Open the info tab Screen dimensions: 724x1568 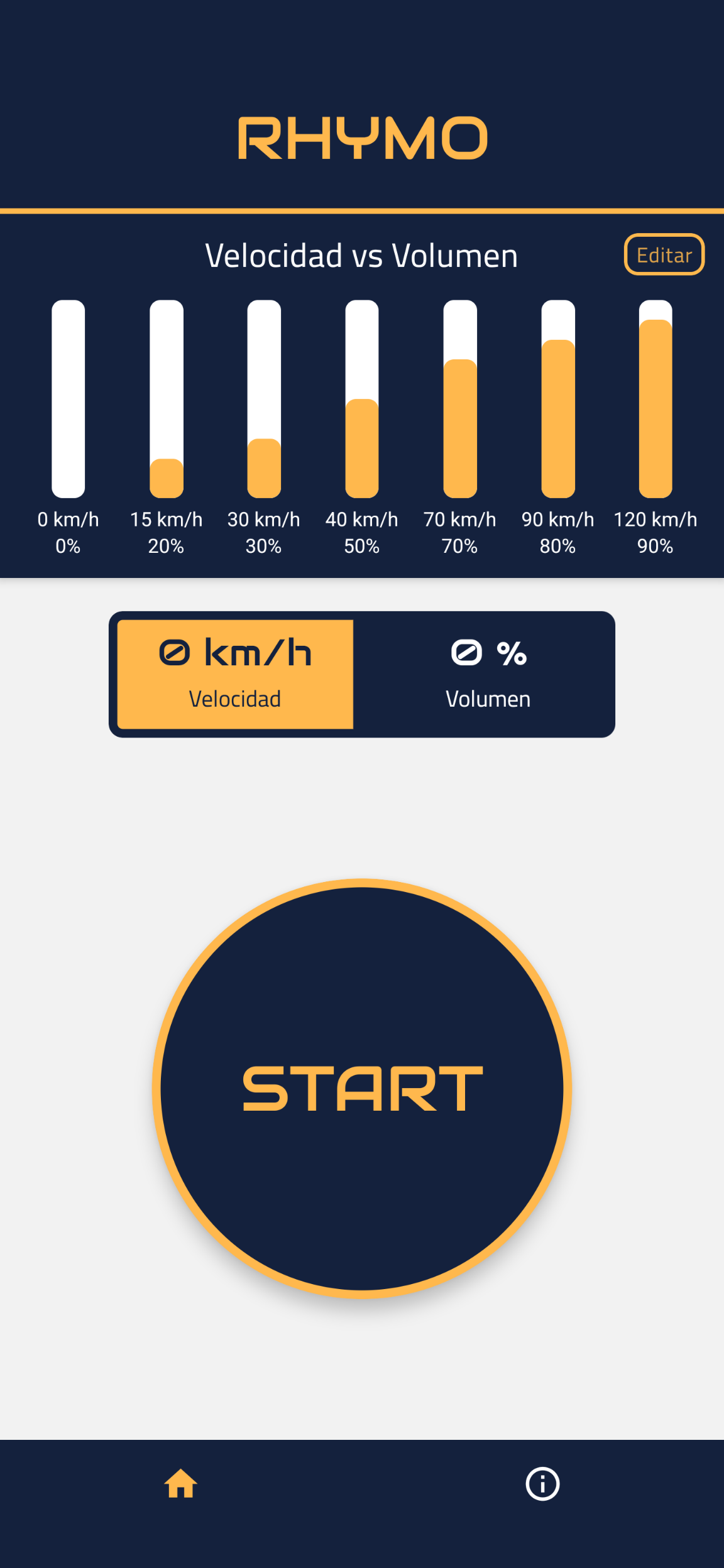pos(542,1484)
